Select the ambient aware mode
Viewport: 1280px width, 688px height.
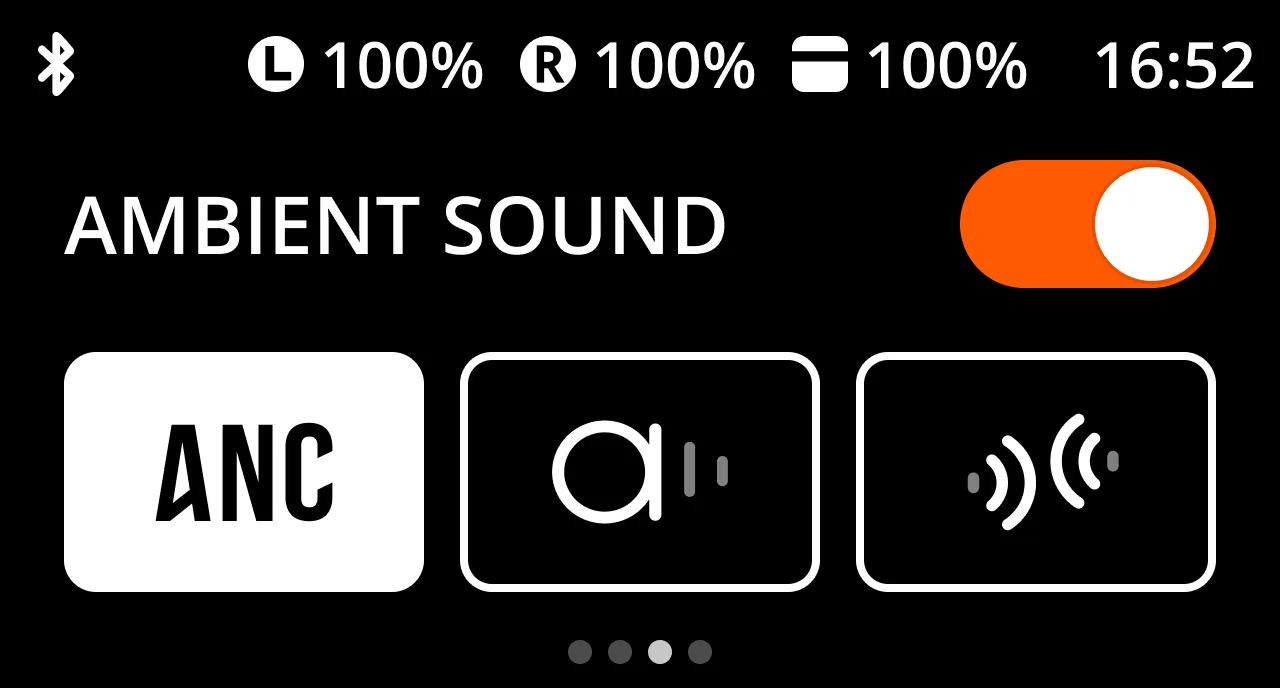coord(640,472)
